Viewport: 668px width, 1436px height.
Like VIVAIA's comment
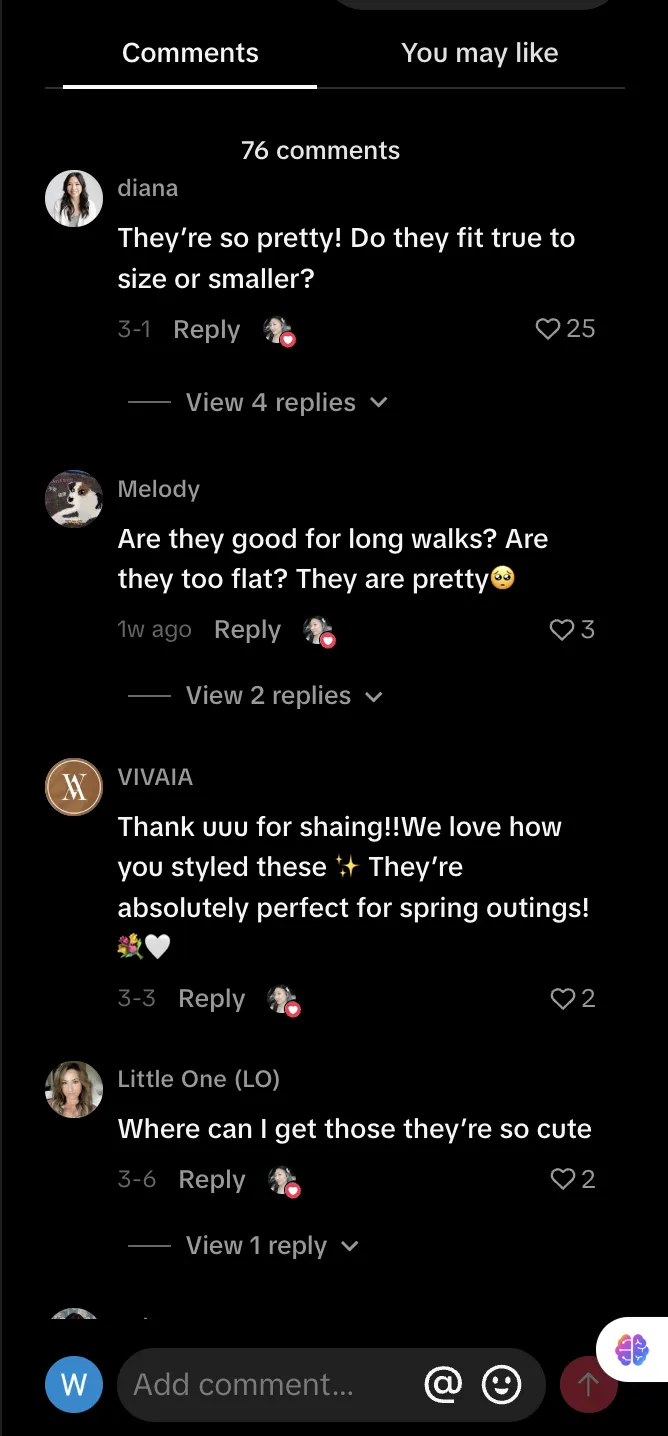tap(562, 998)
